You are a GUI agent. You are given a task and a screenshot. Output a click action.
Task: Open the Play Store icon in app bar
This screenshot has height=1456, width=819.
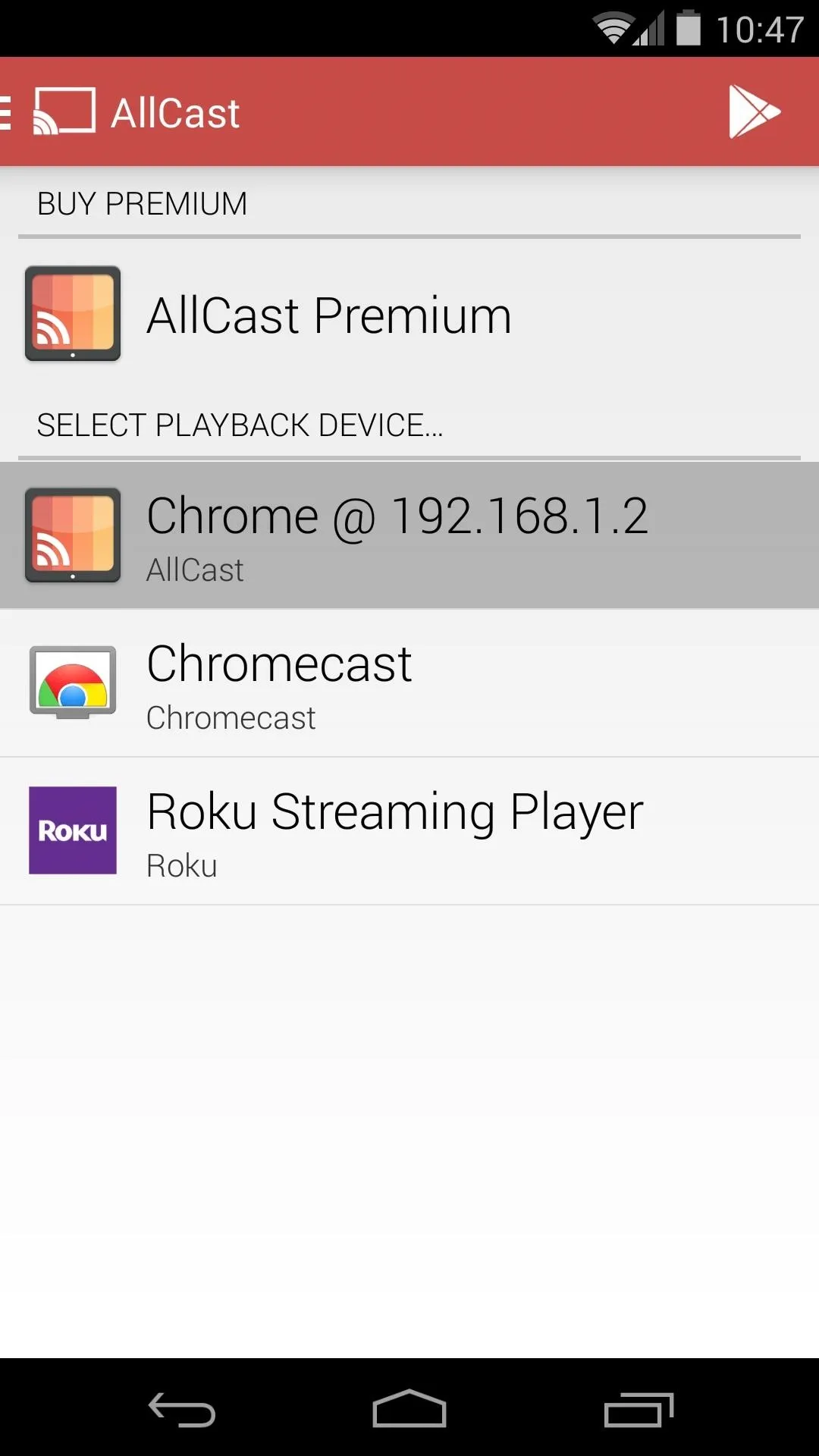(x=754, y=112)
